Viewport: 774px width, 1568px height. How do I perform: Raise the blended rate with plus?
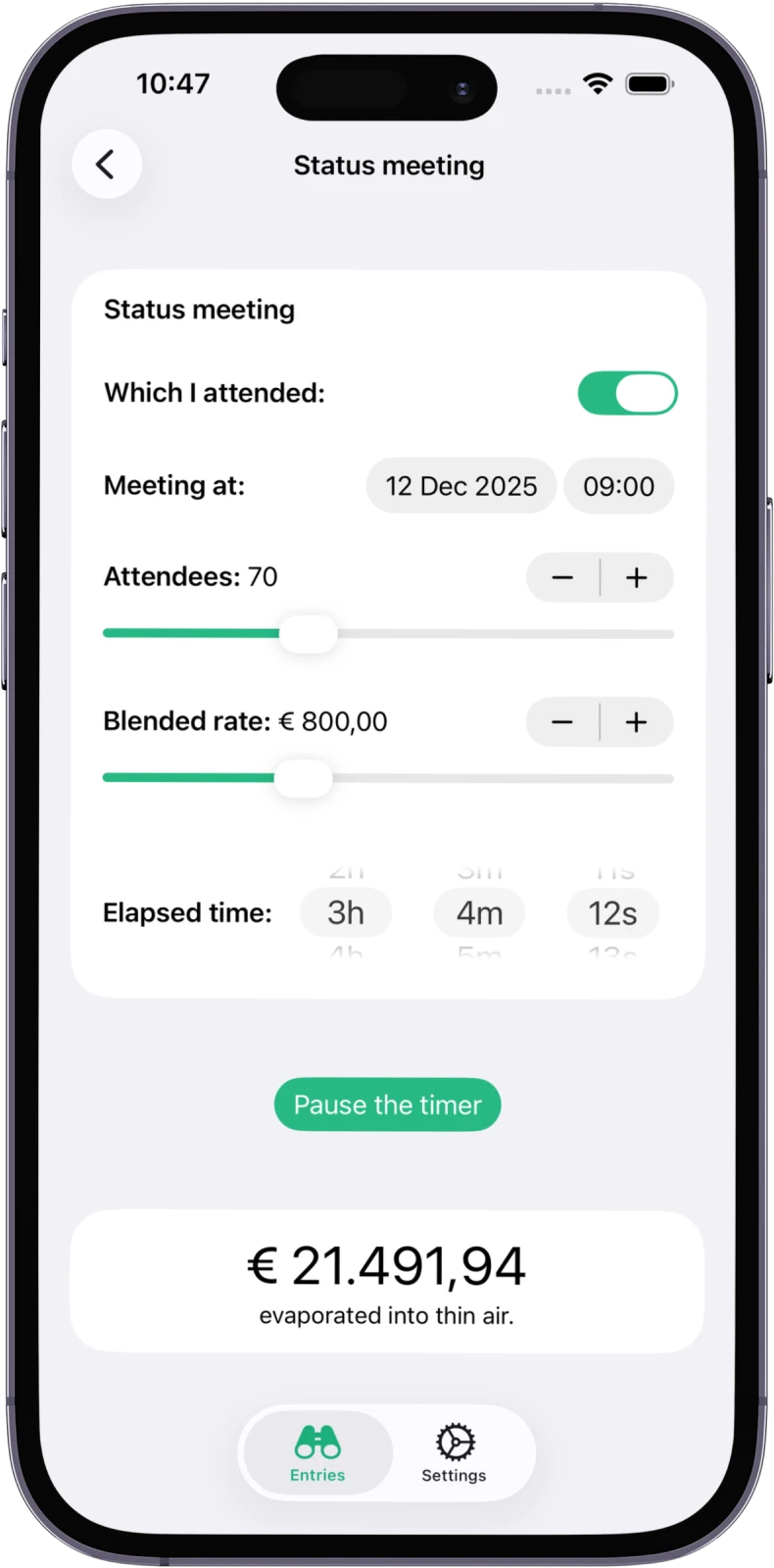(637, 722)
